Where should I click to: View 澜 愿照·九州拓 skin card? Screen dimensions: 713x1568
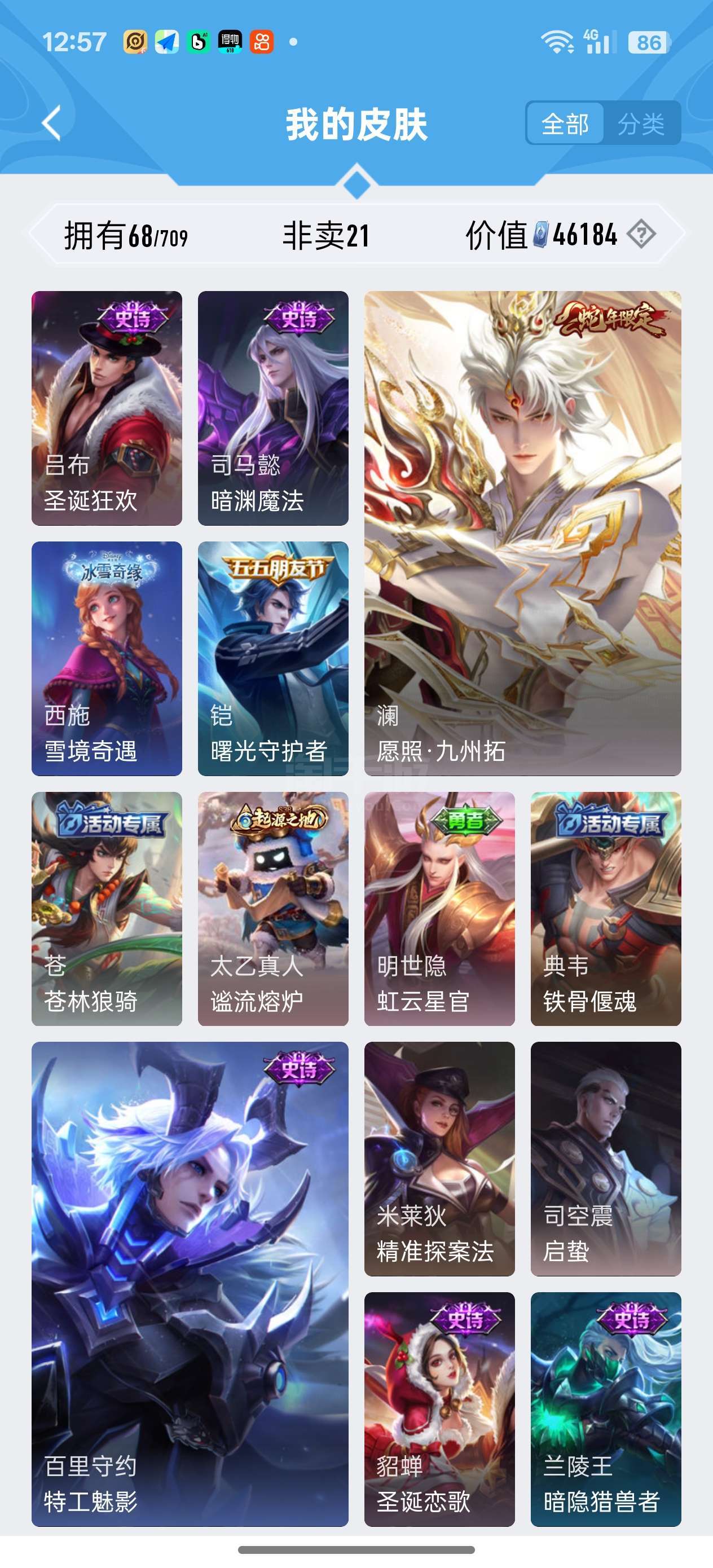tap(522, 533)
